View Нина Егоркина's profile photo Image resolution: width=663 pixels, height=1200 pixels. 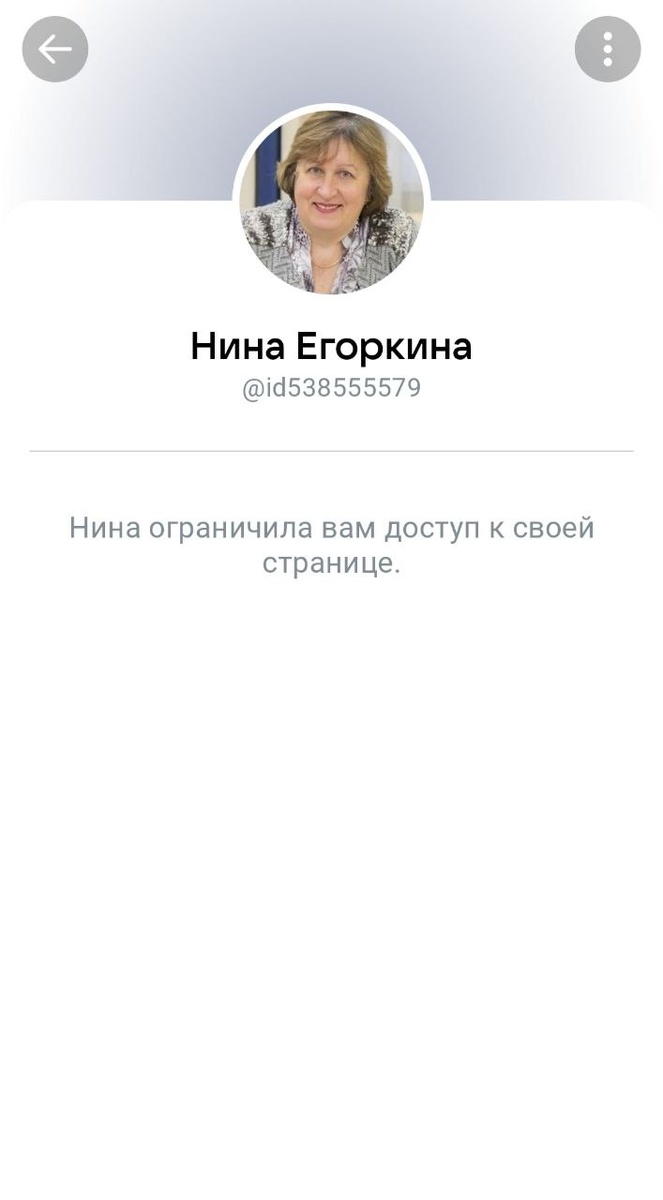331,202
